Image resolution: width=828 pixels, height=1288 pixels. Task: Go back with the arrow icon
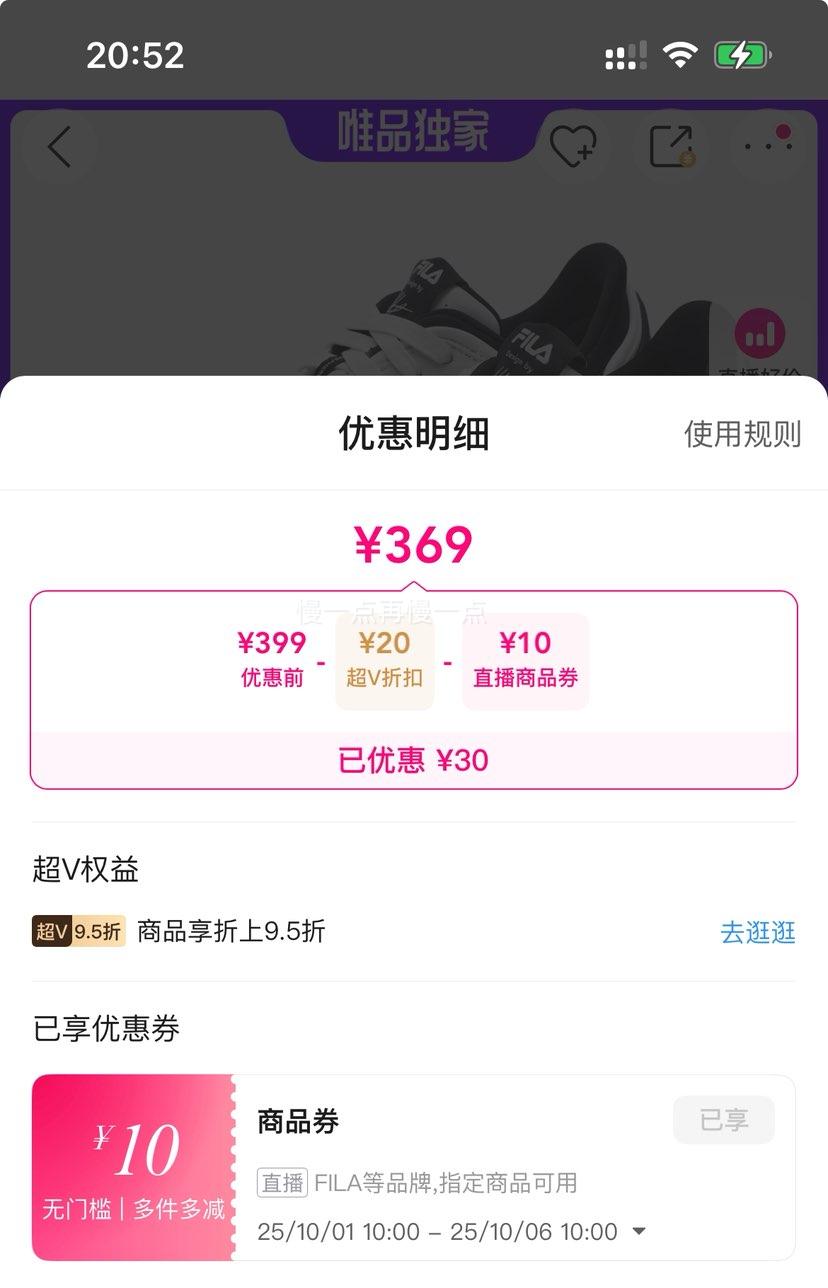point(60,147)
